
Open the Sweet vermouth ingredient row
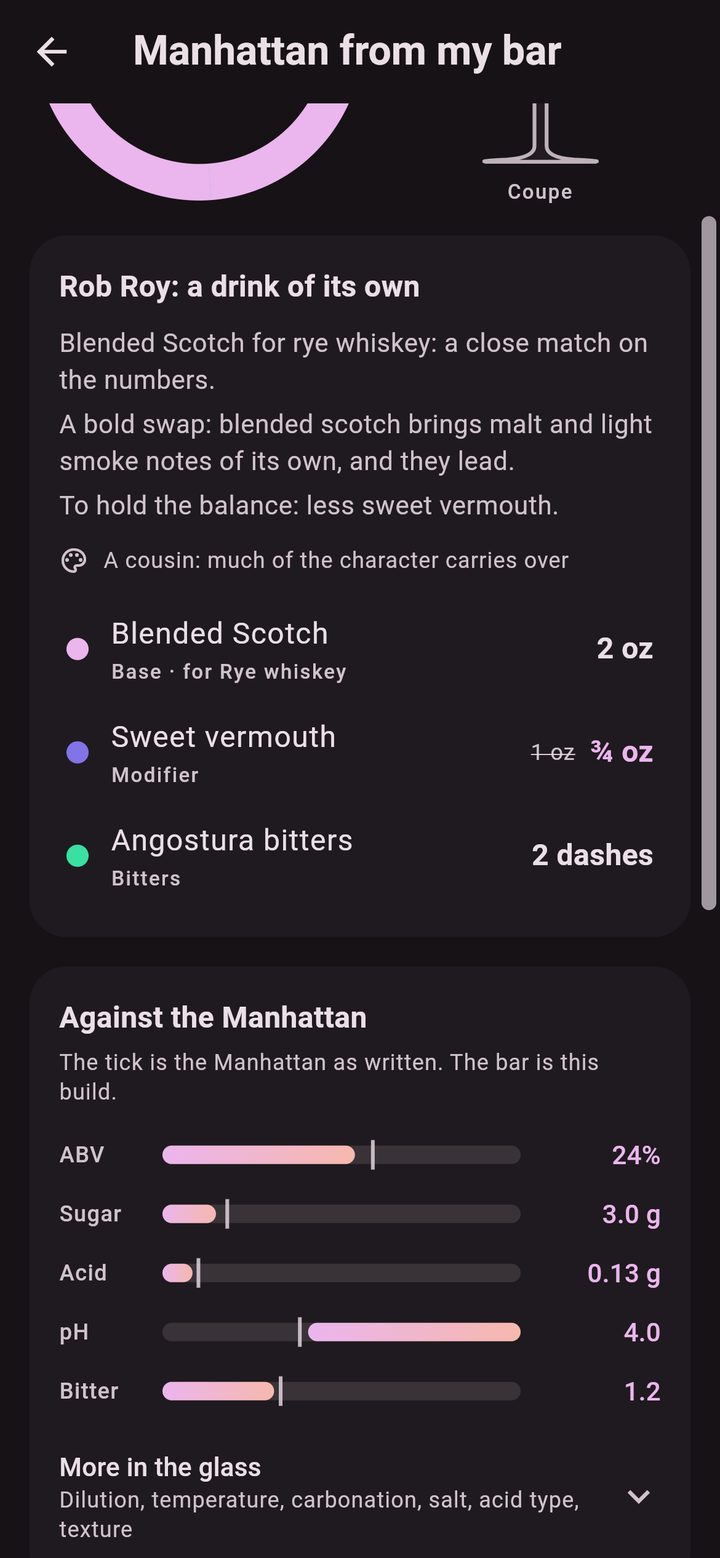(x=360, y=752)
